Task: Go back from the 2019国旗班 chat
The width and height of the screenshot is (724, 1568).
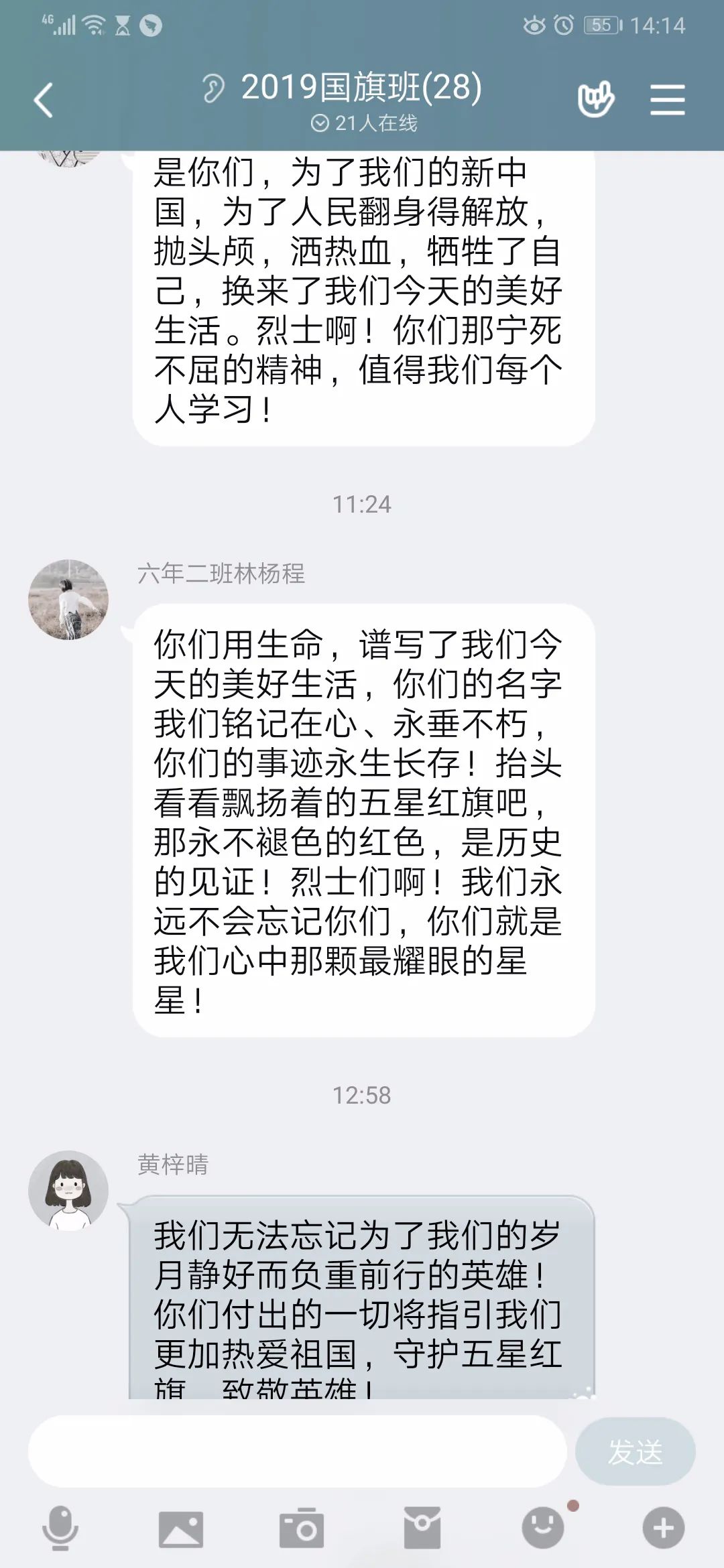Action: coord(44,101)
